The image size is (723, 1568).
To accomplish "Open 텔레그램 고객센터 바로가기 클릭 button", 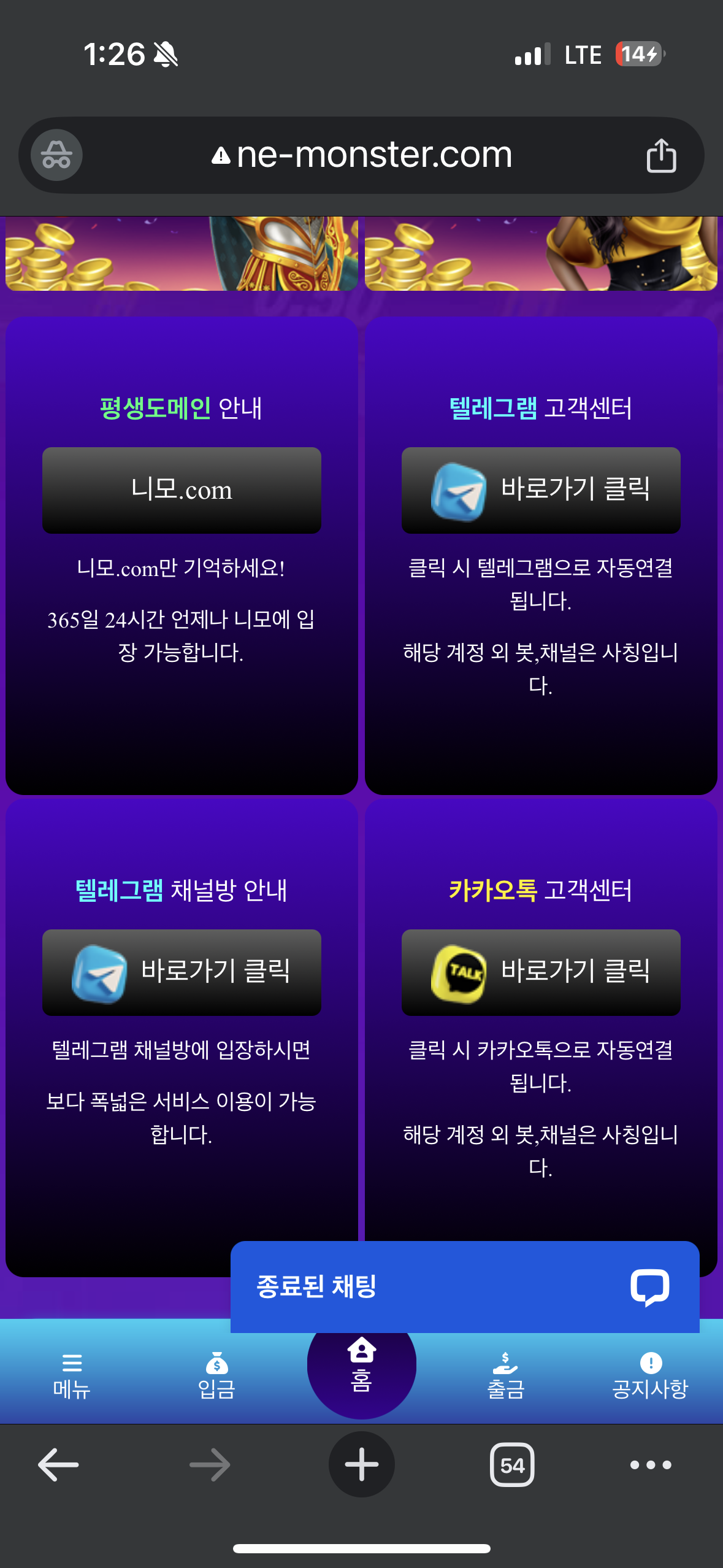I will tap(541, 490).
